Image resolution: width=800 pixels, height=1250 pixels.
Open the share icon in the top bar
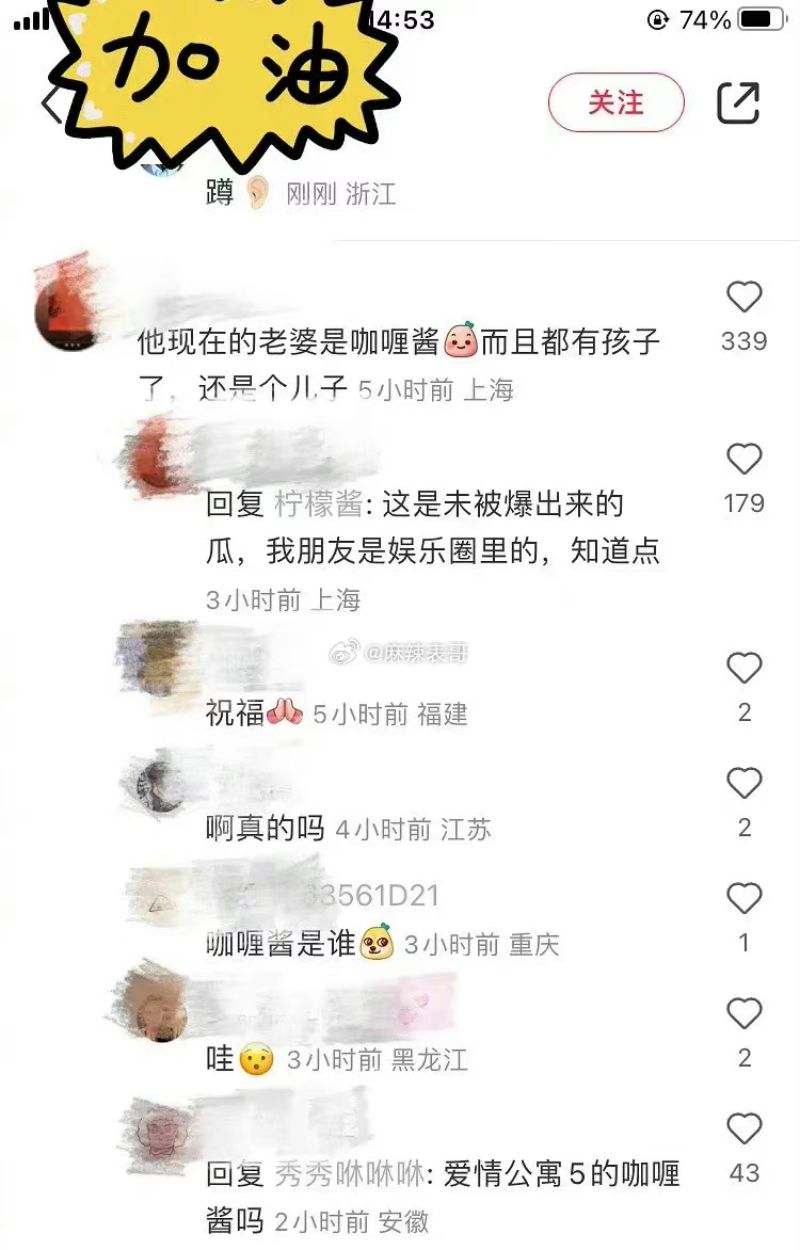pyautogui.click(x=739, y=103)
